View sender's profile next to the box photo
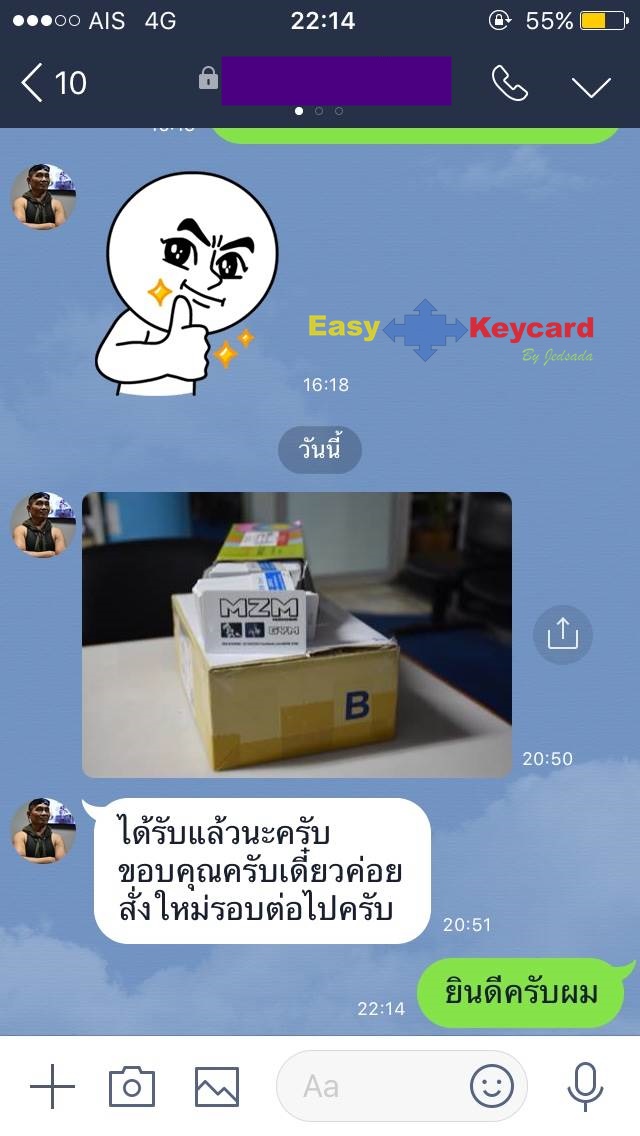Image resolution: width=640 pixels, height=1136 pixels. pos(44,525)
